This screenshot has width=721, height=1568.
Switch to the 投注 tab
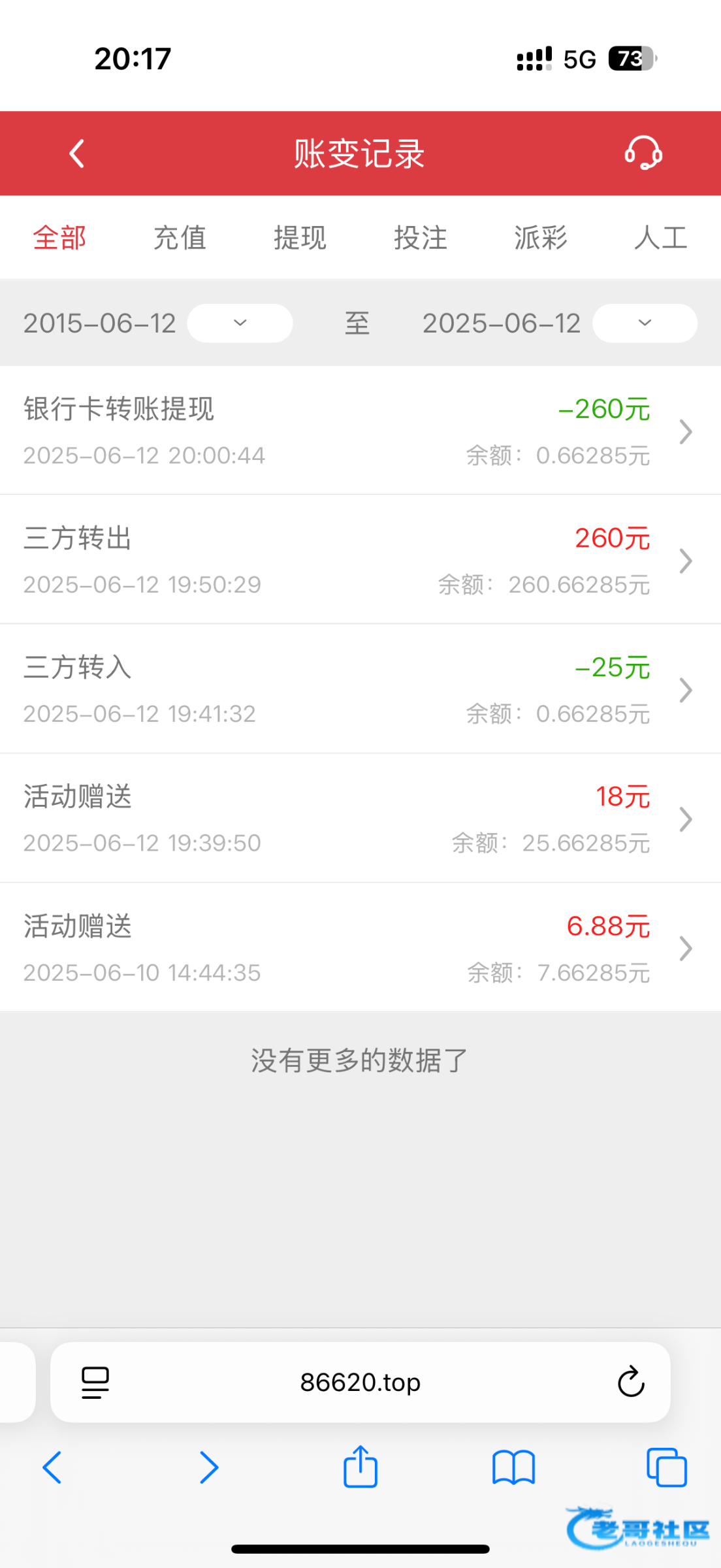coord(420,238)
